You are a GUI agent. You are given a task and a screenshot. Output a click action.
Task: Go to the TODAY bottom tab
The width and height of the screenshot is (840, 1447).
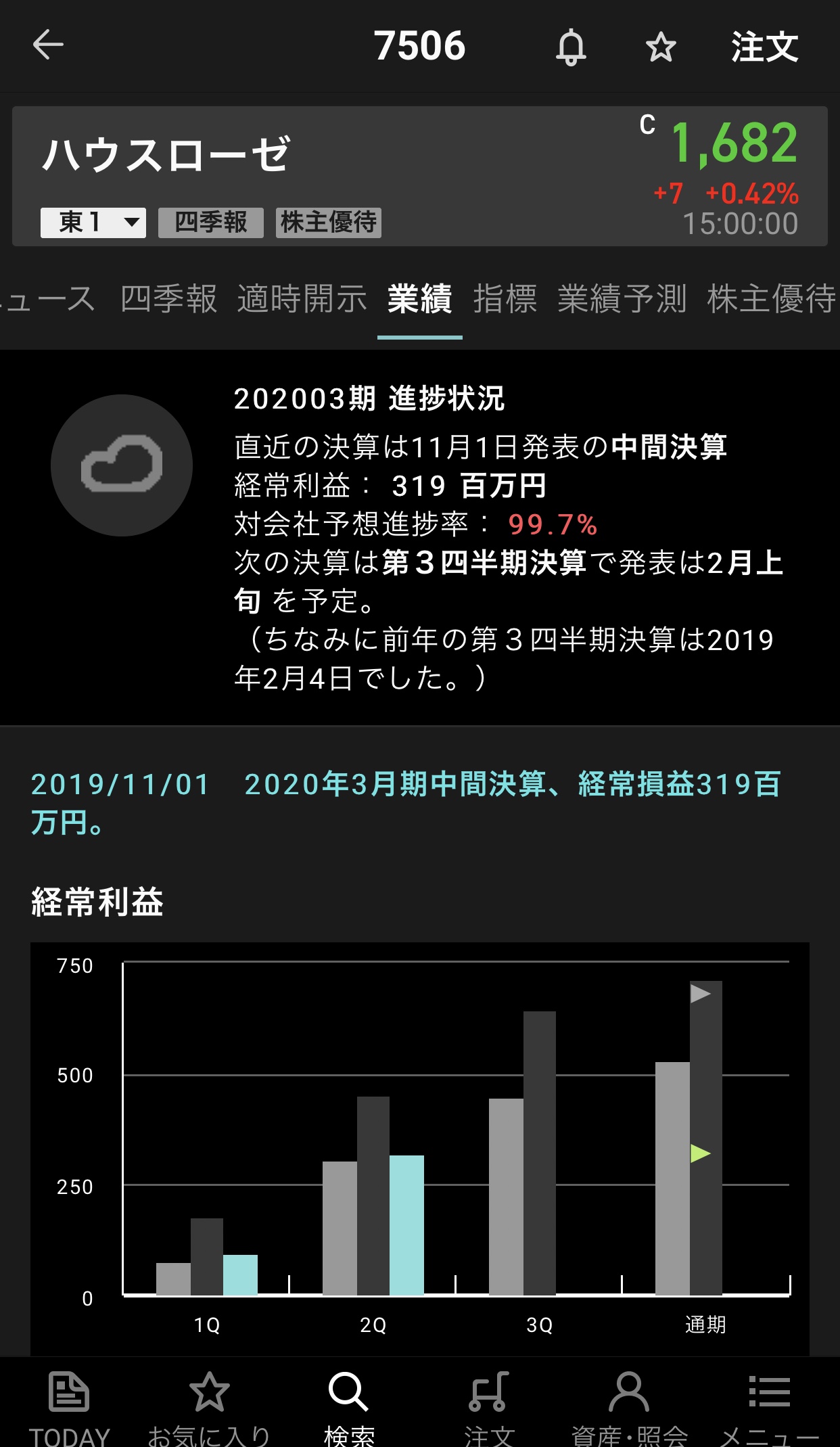point(69,1407)
